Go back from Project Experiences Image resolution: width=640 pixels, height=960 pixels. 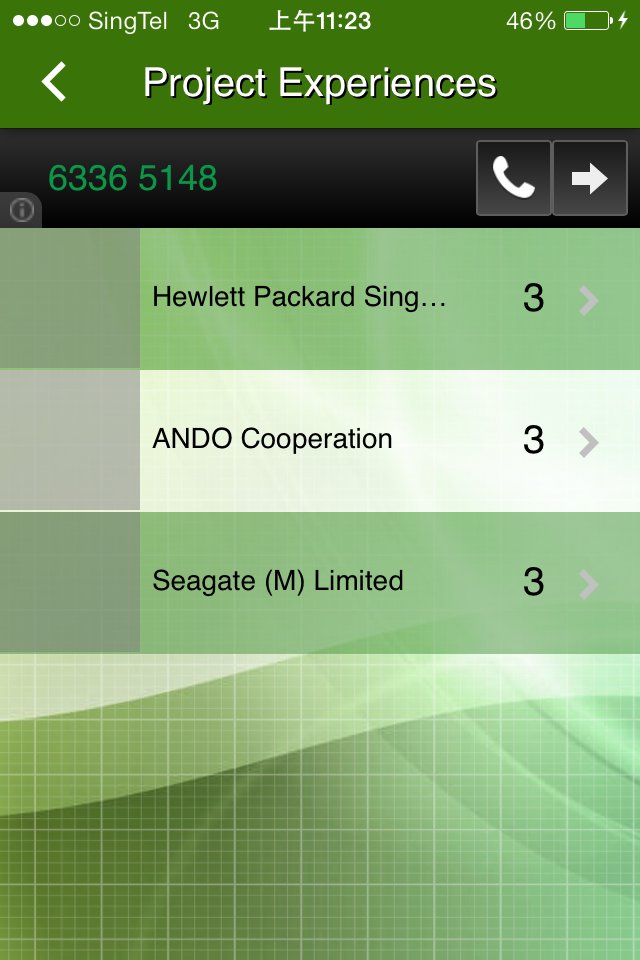(54, 82)
